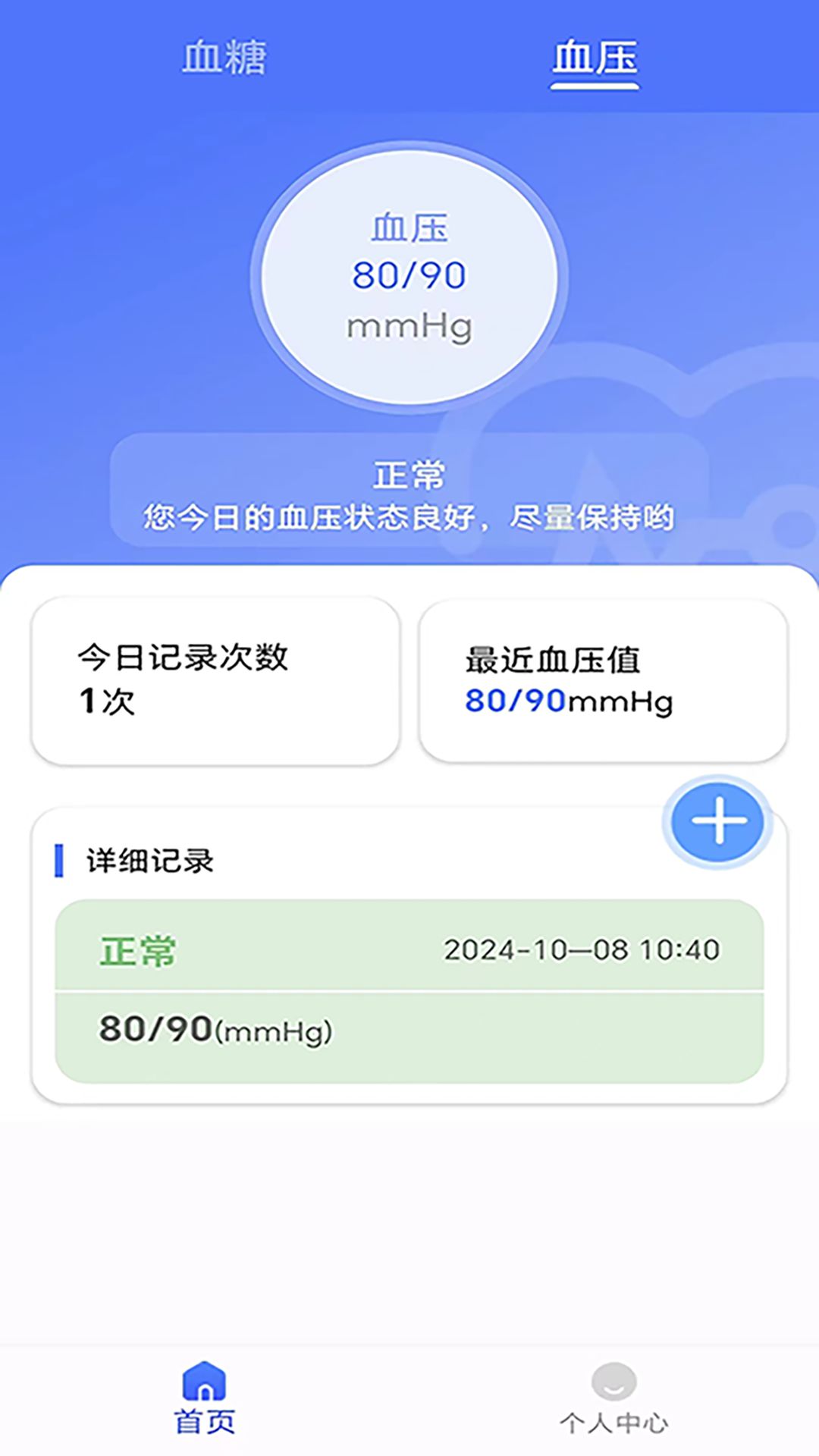Go to the 首页 tab

(205, 1397)
